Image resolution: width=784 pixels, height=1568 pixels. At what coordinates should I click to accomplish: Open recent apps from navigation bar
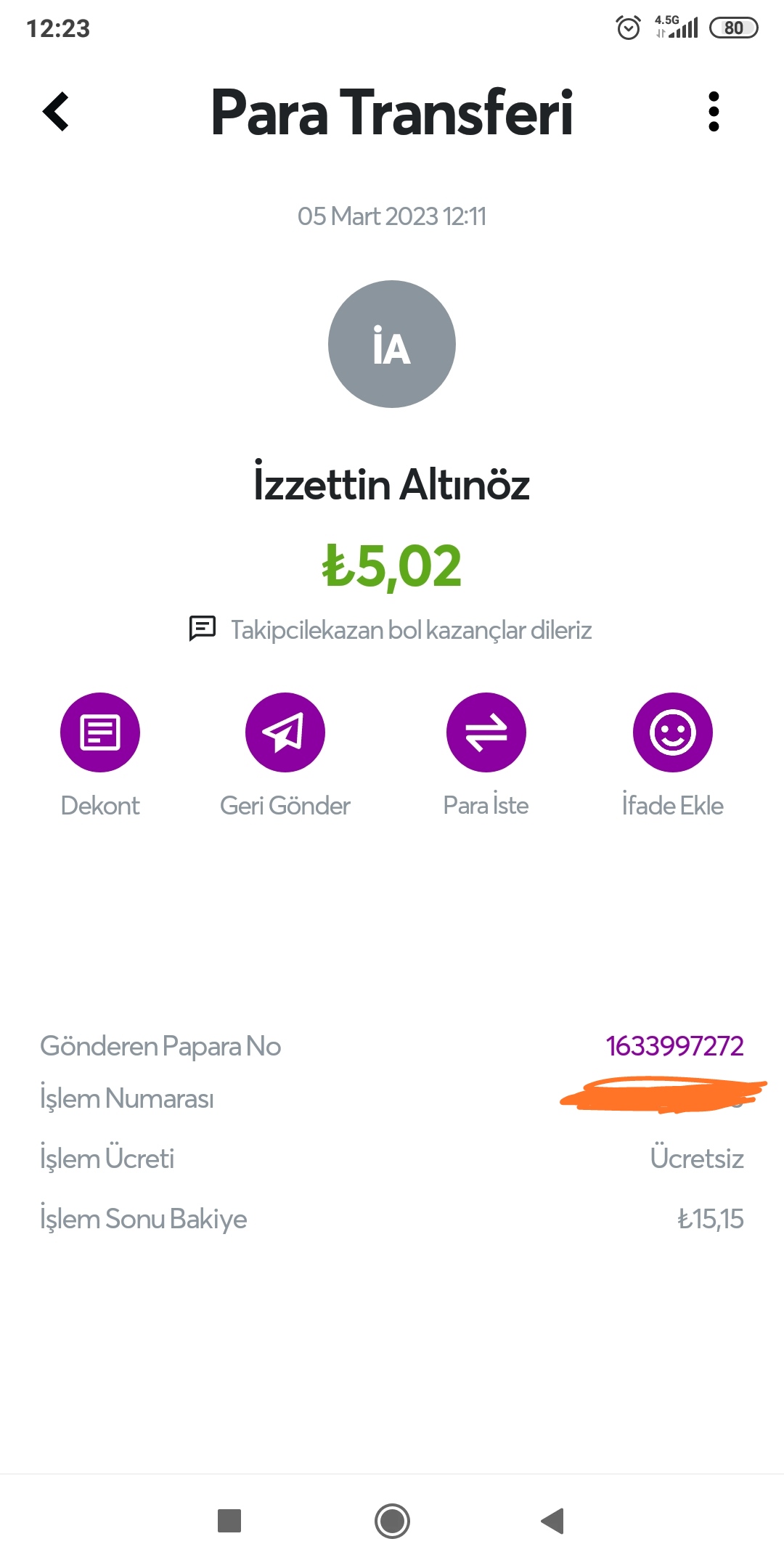[x=229, y=1521]
